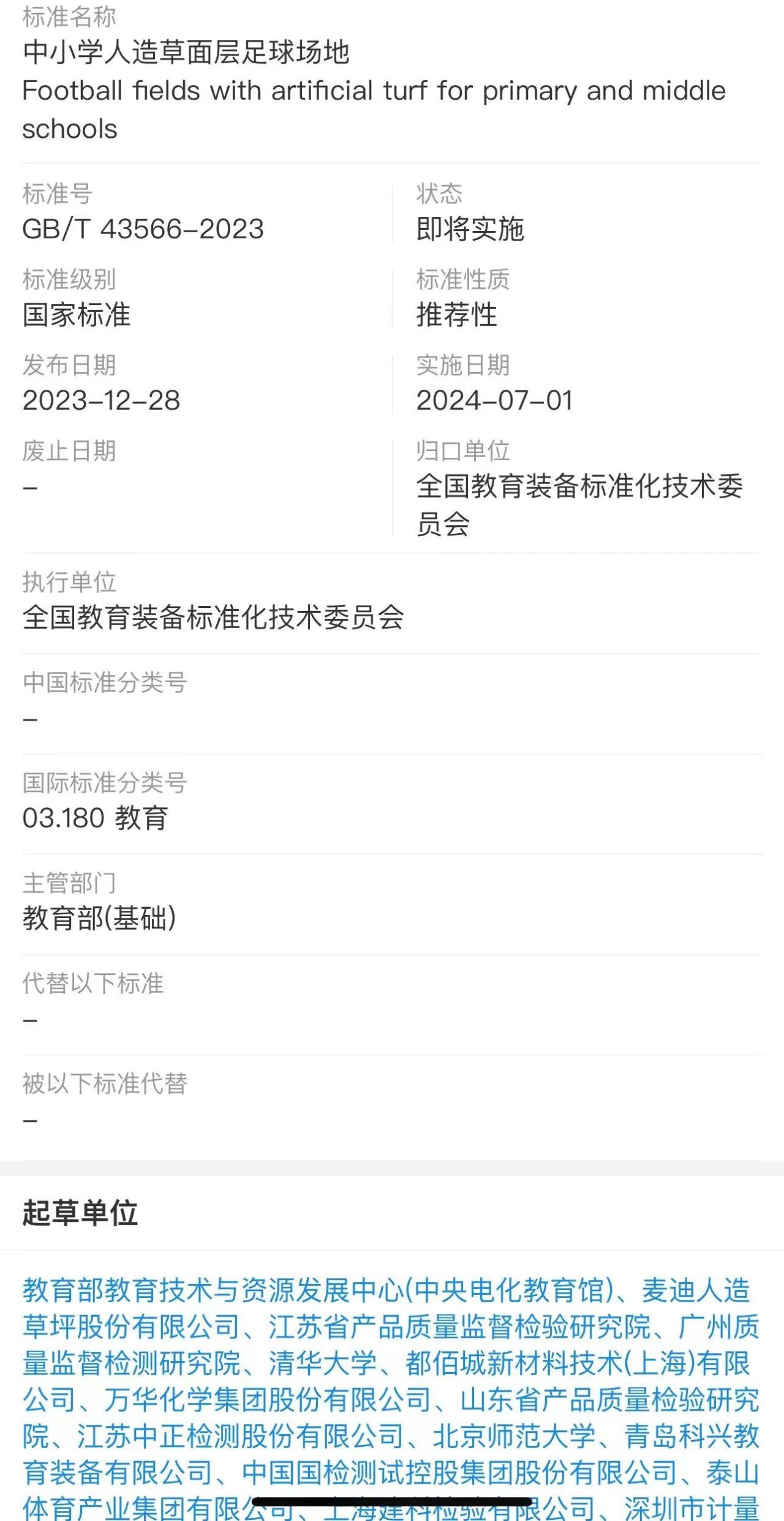The image size is (784, 1521).
Task: Open the 江苏省产品质量监督检验研究院 link
Action: click(459, 1327)
